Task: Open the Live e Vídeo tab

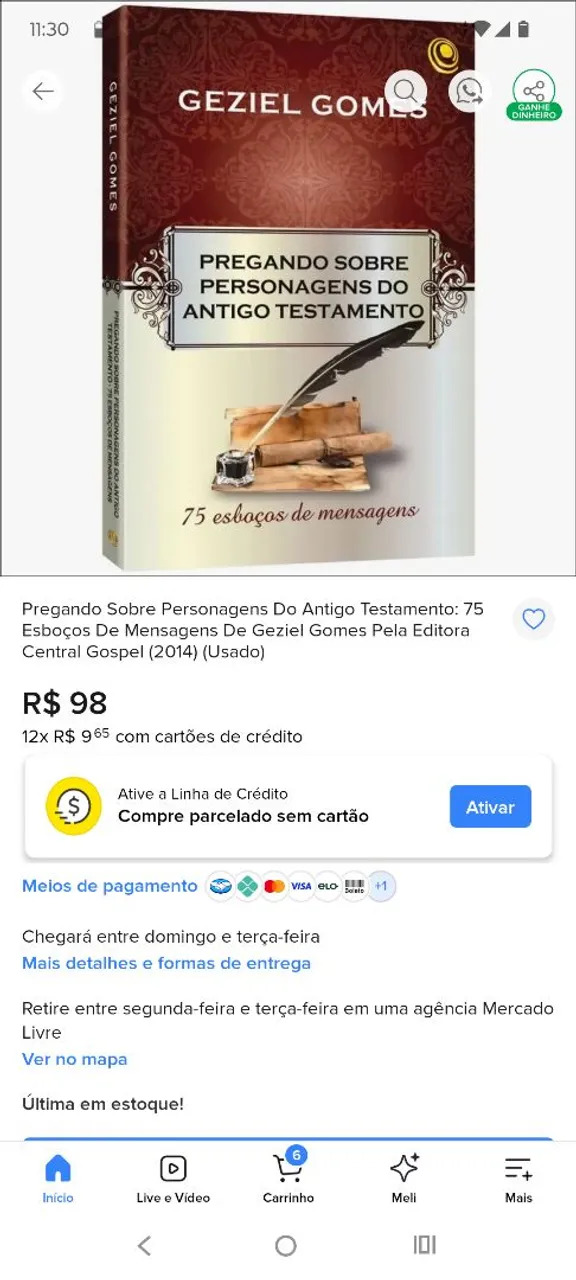Action: click(173, 1179)
